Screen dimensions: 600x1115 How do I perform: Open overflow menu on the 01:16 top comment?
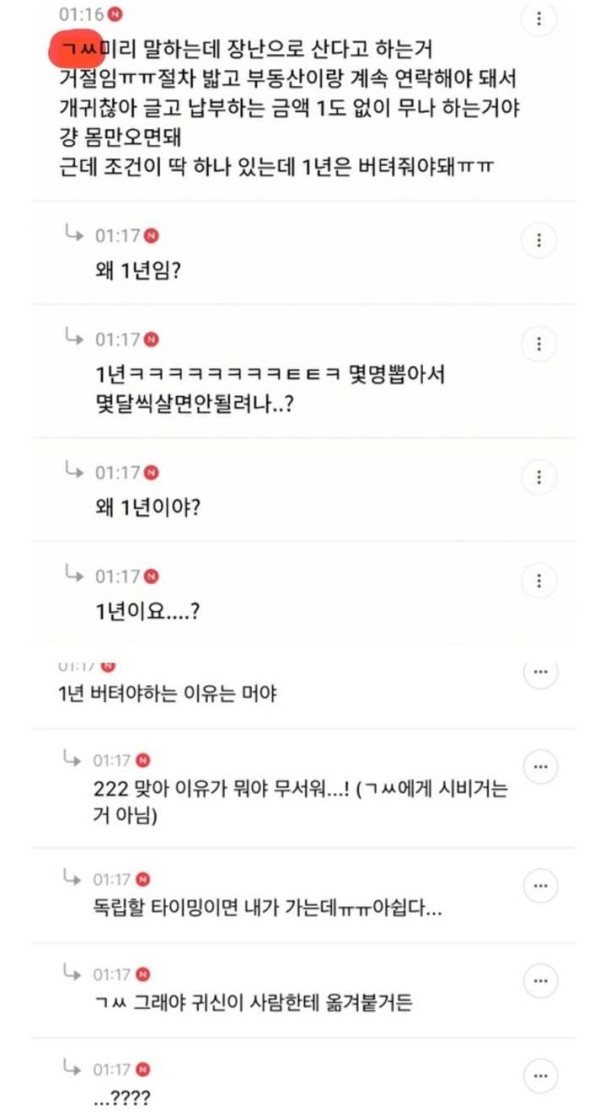point(539,18)
